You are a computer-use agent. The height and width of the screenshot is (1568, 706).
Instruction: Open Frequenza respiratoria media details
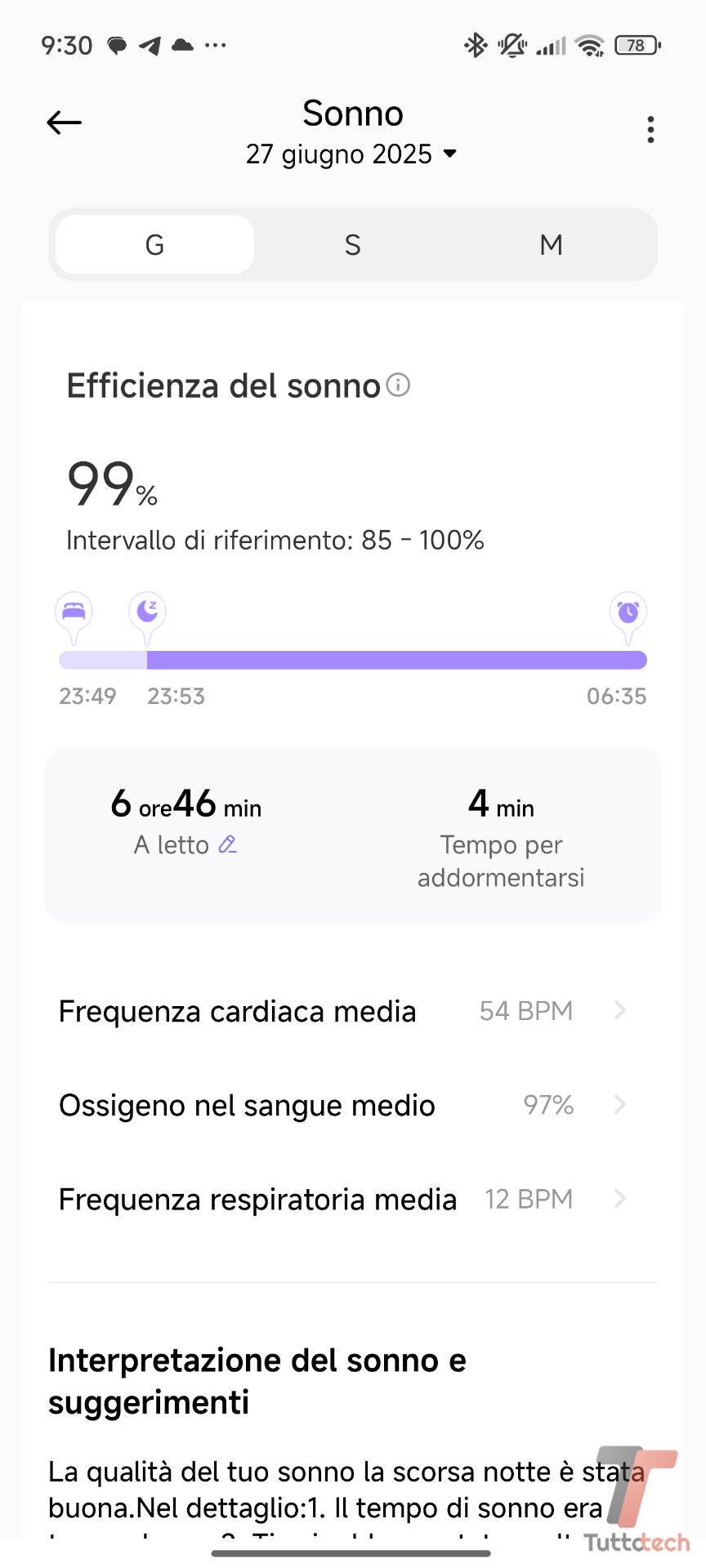pos(343,1200)
